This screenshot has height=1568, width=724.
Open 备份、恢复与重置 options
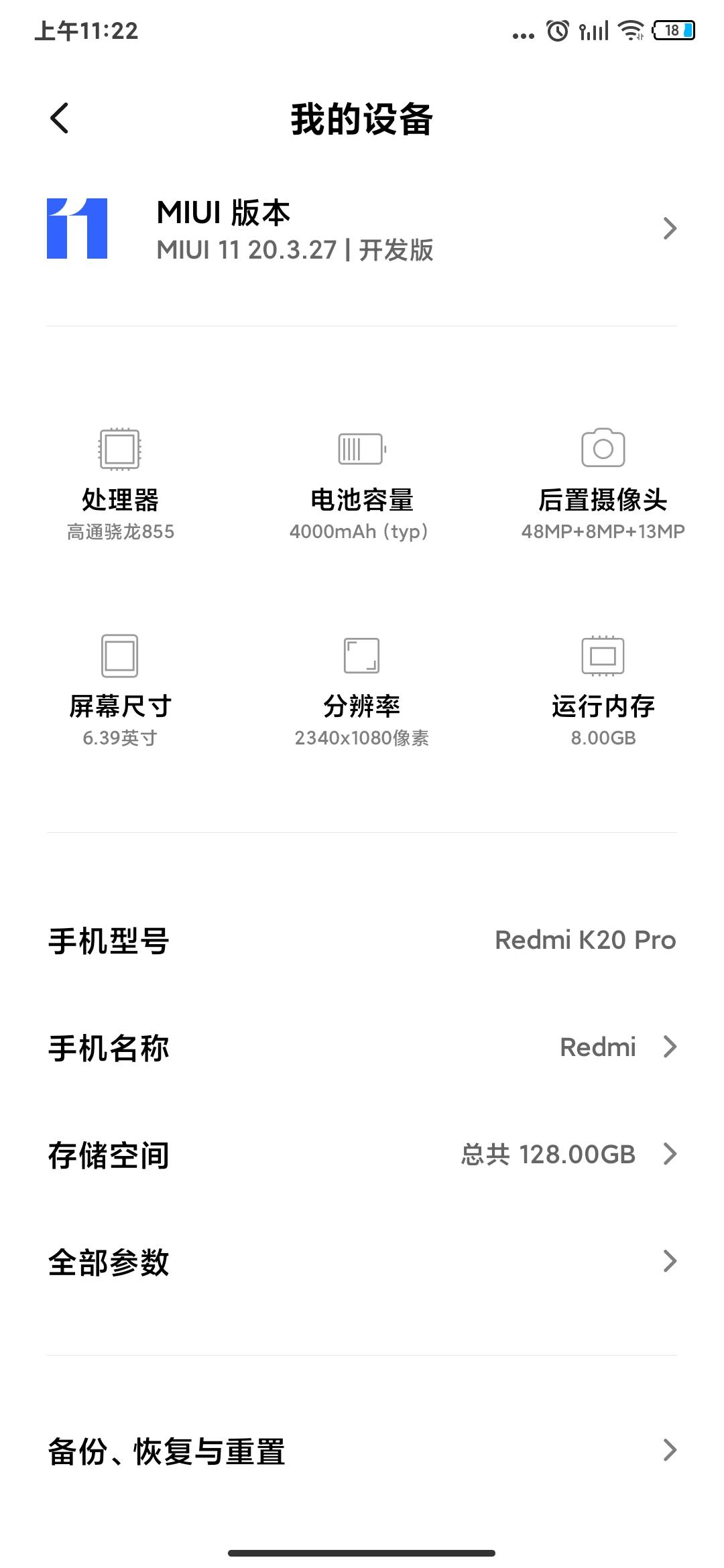(362, 1451)
